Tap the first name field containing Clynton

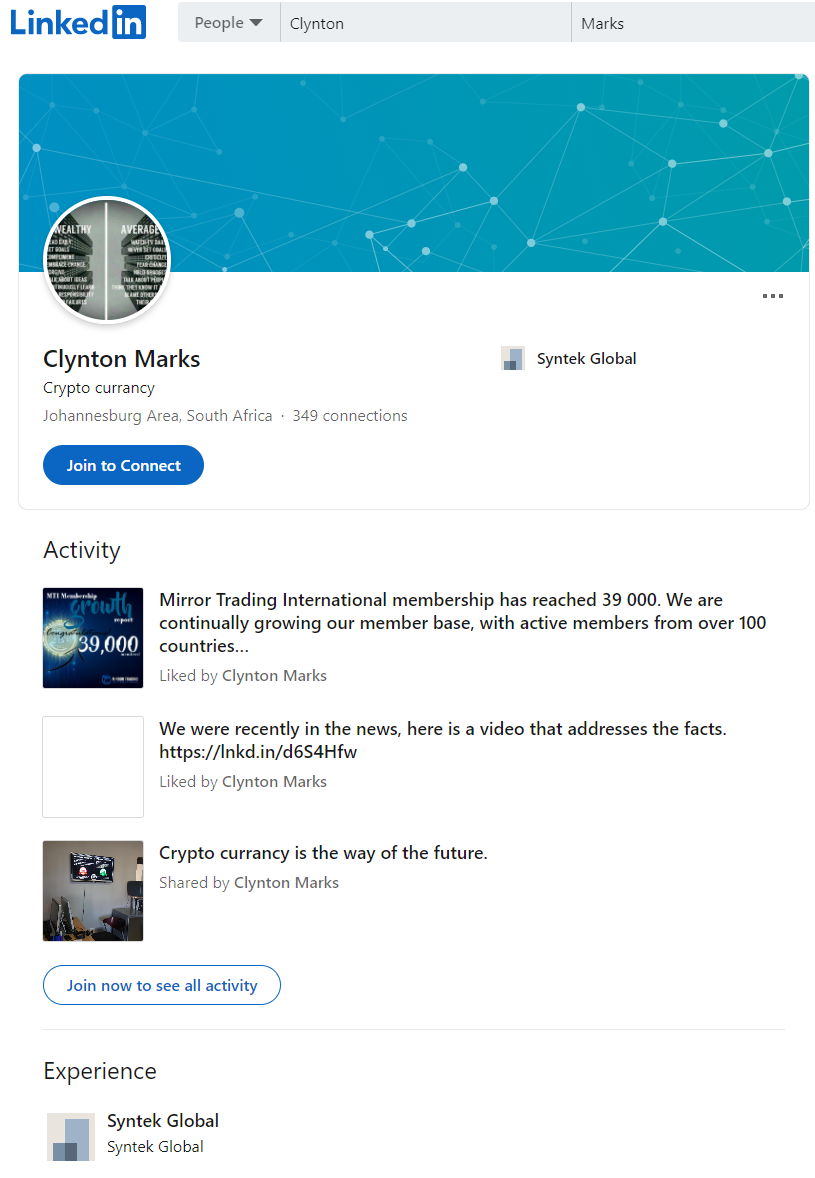pyautogui.click(x=425, y=23)
